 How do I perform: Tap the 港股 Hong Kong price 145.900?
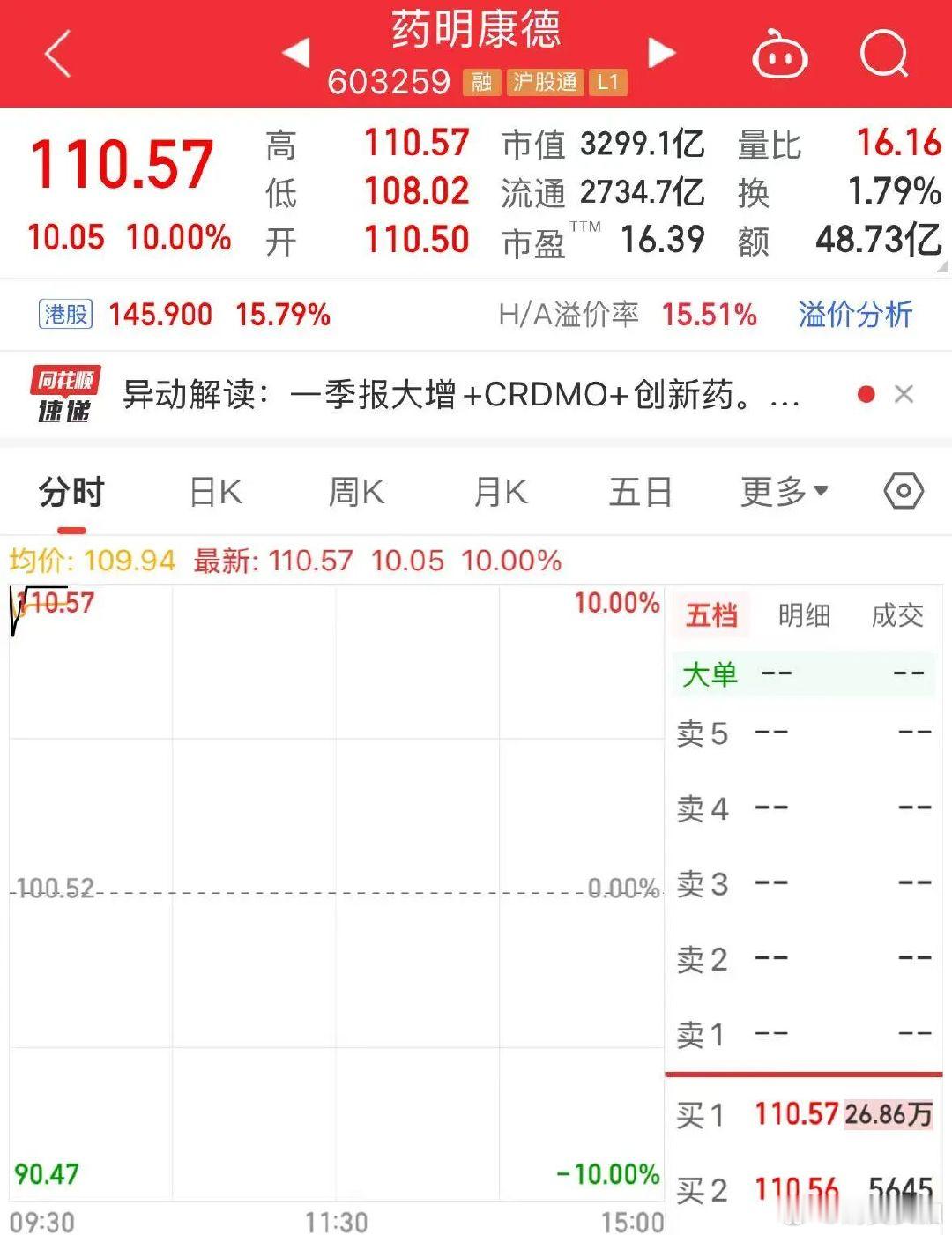tap(159, 315)
